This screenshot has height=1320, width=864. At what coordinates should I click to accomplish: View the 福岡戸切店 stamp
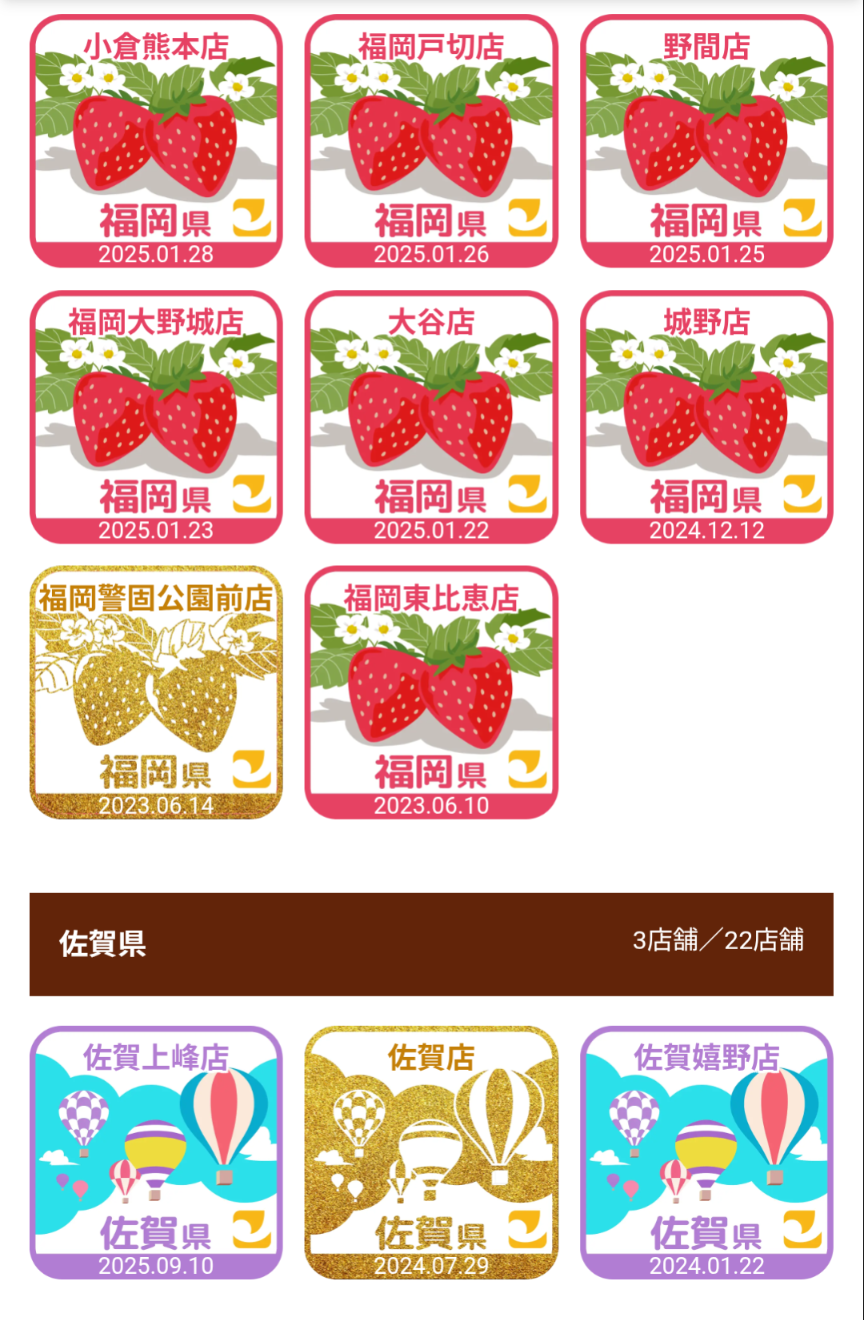pos(431,142)
